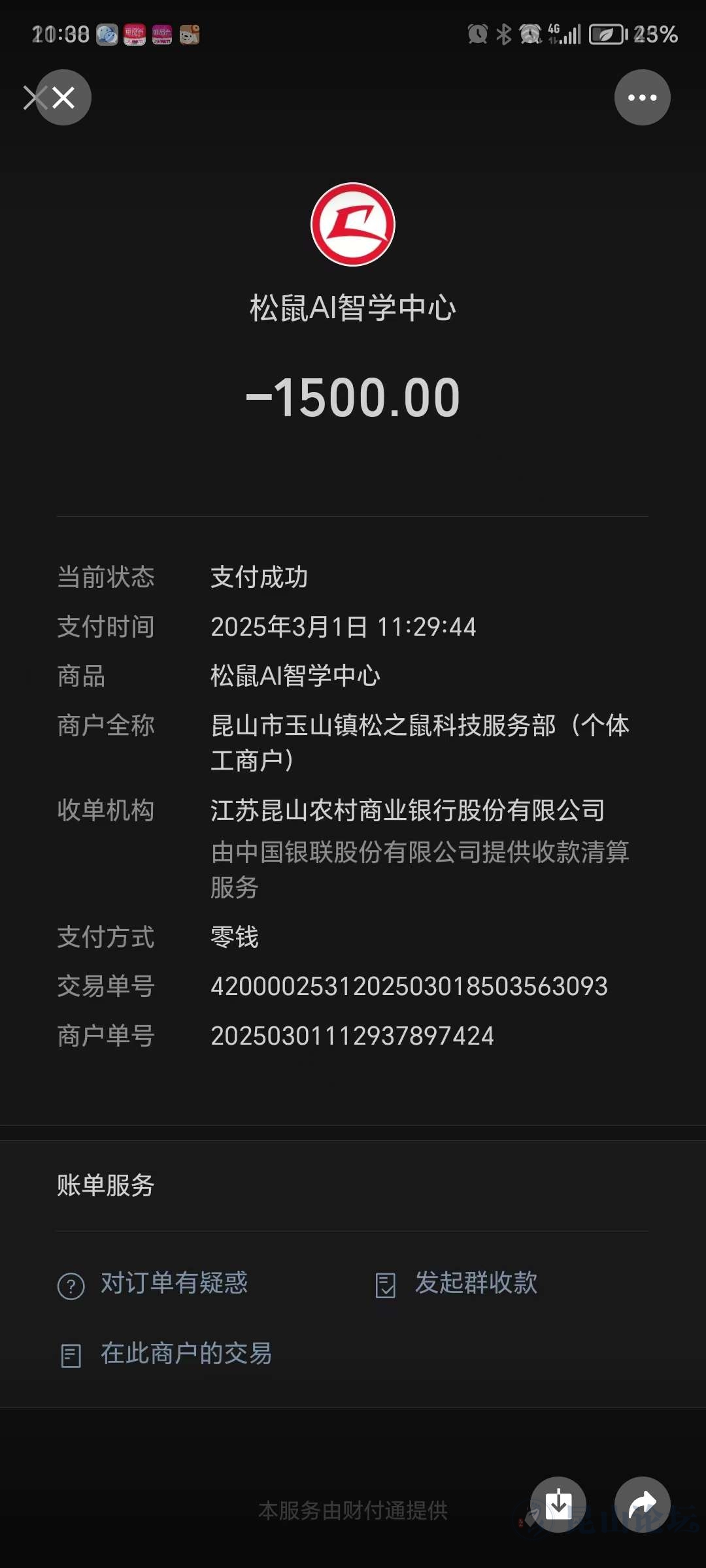Close the payment details page
This screenshot has height=1568, width=706.
63,98
